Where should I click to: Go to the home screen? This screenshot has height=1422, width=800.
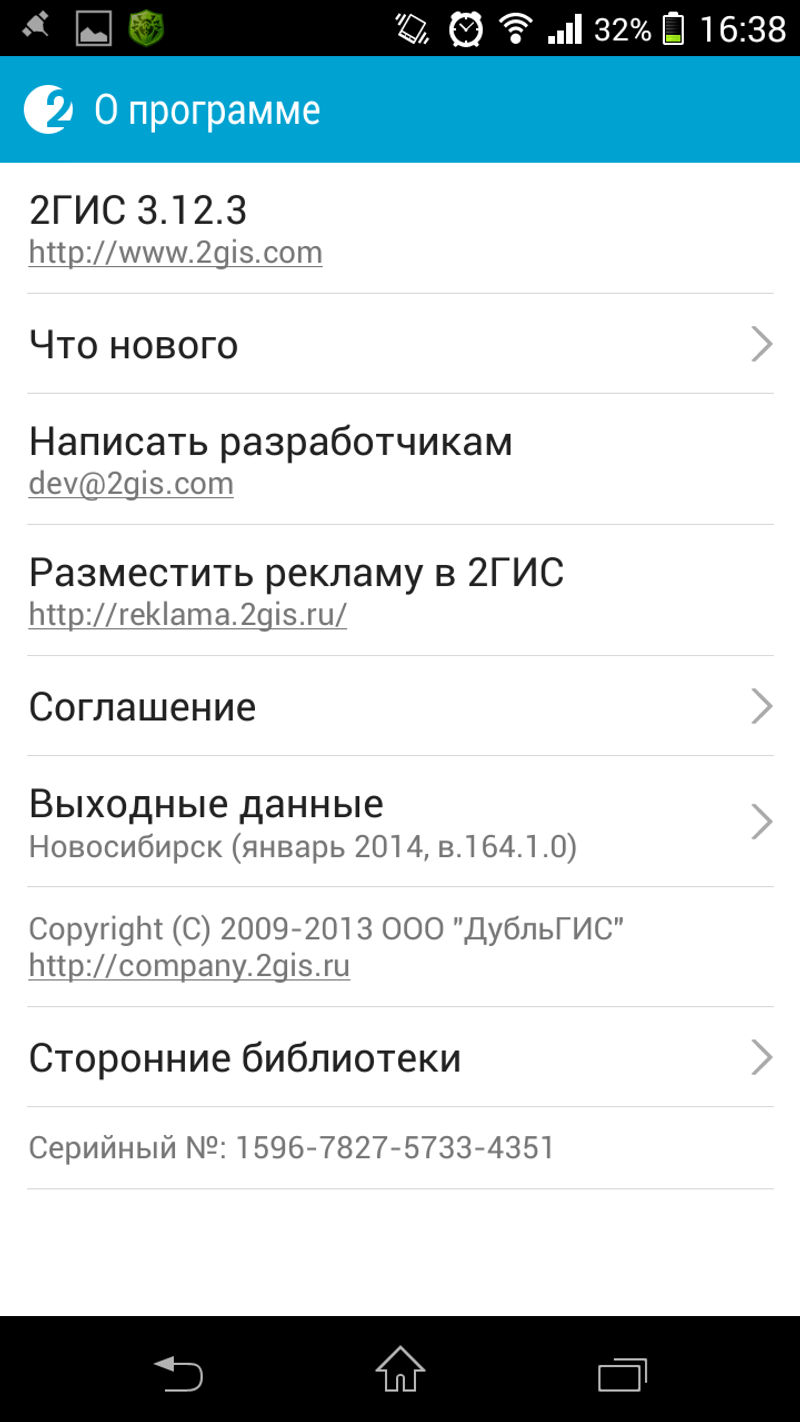[400, 1370]
